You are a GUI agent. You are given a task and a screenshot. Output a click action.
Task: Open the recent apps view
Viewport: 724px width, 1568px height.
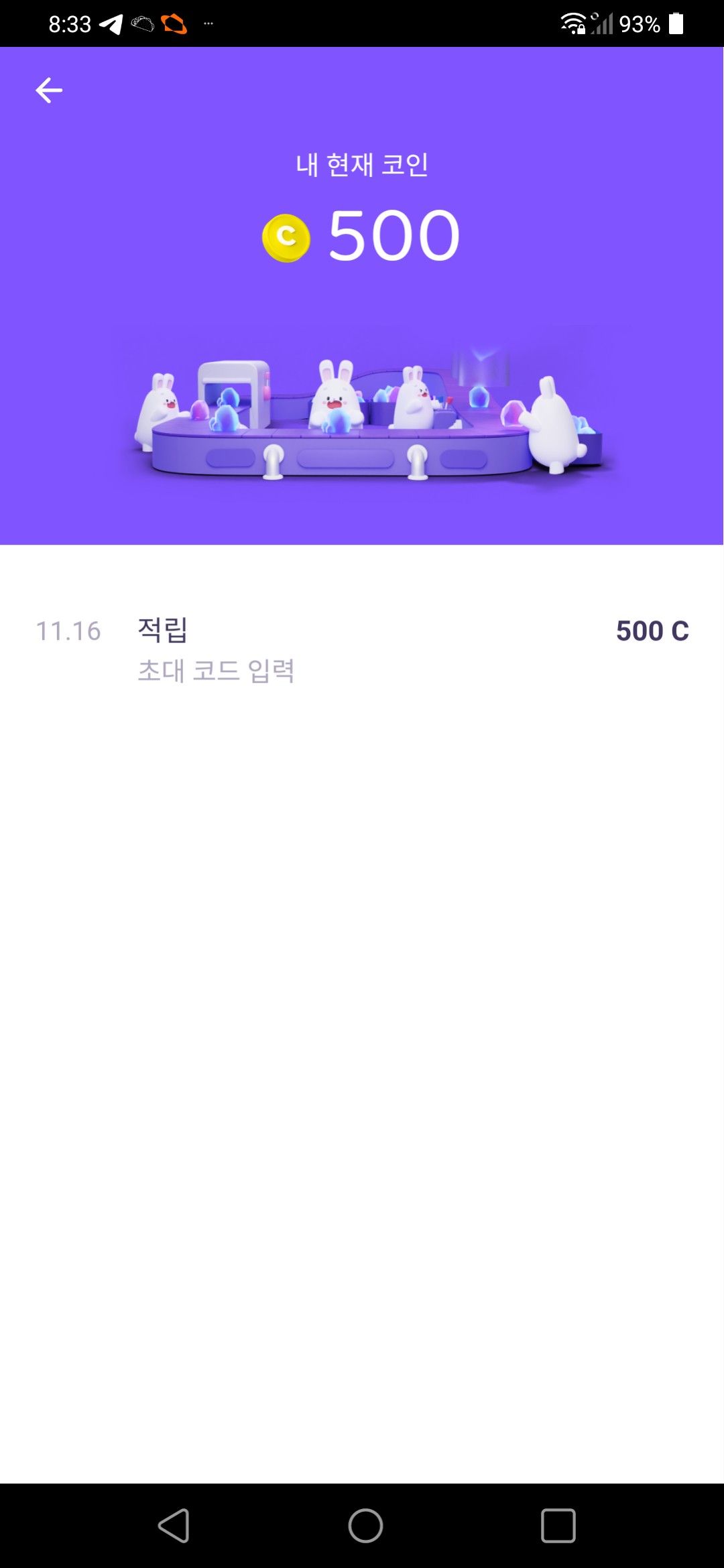pyautogui.click(x=558, y=1526)
